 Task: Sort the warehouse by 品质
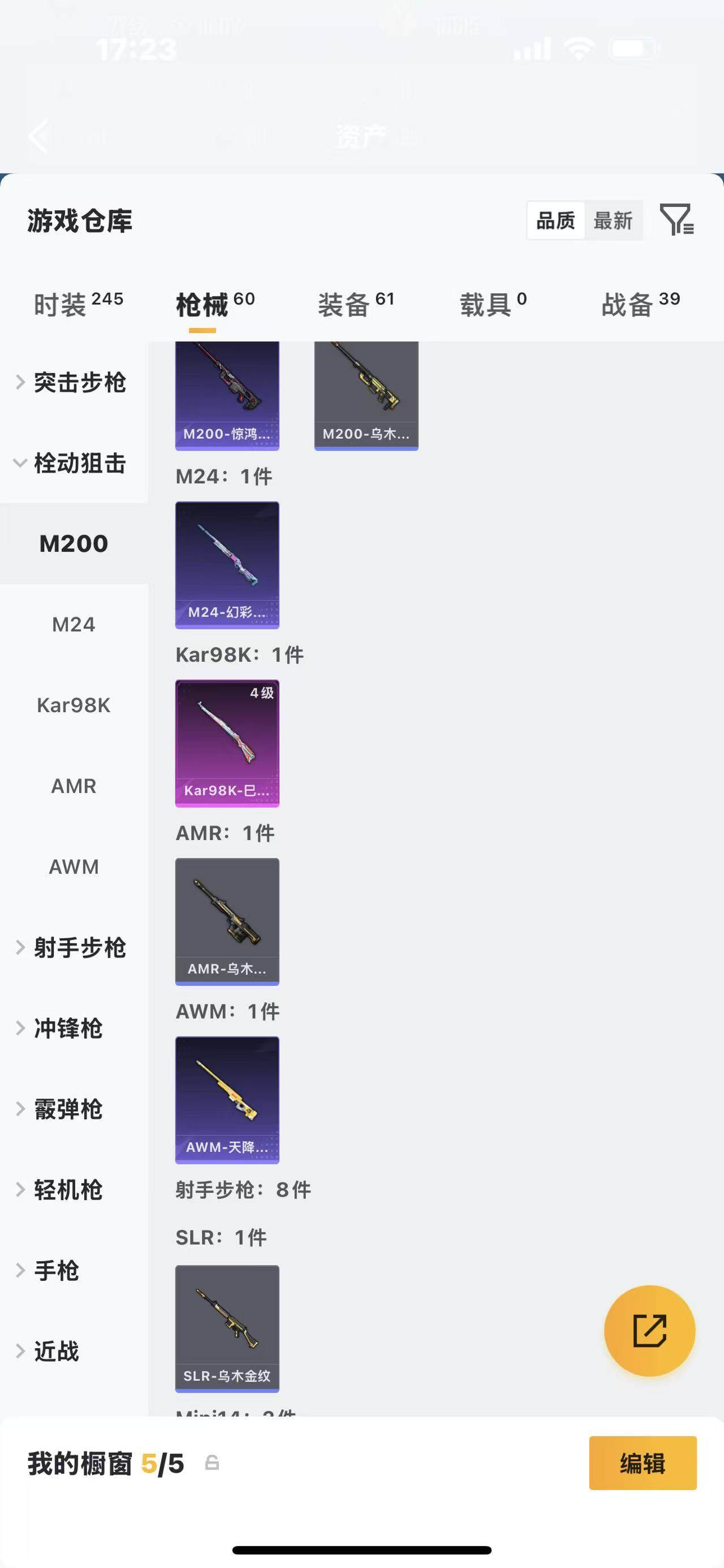555,220
